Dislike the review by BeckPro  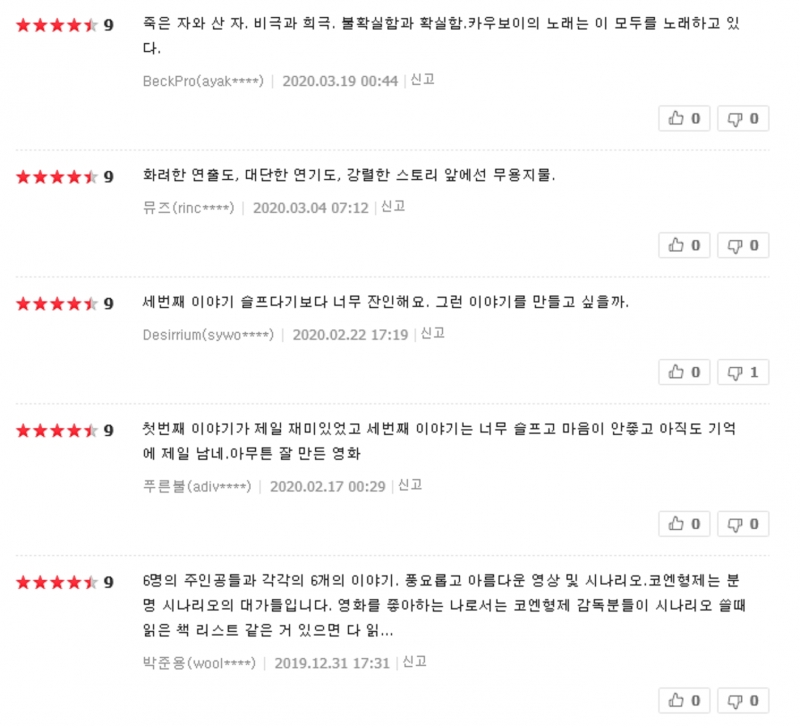tap(743, 119)
